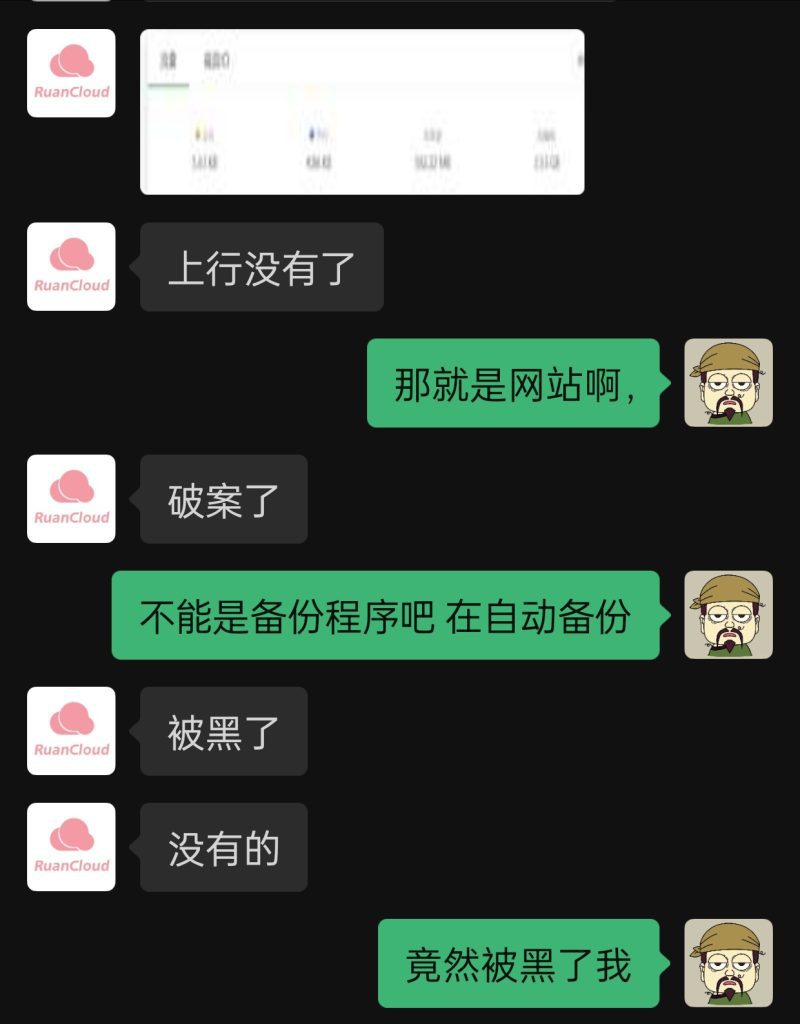Open RuanCloud avatar next to "破案了"
Image resolution: width=800 pixels, height=1024 pixels.
tap(71, 499)
